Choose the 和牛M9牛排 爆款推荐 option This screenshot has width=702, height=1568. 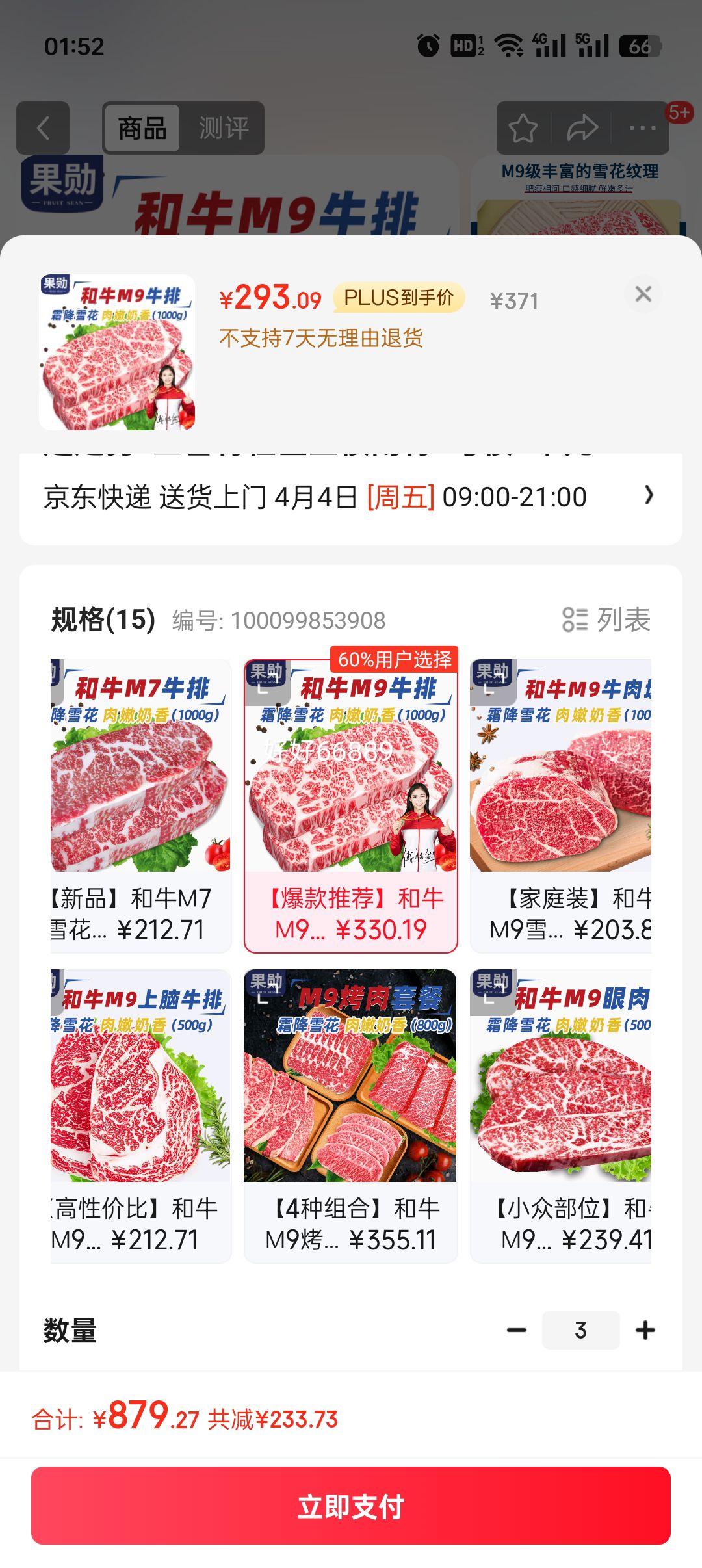[351, 806]
